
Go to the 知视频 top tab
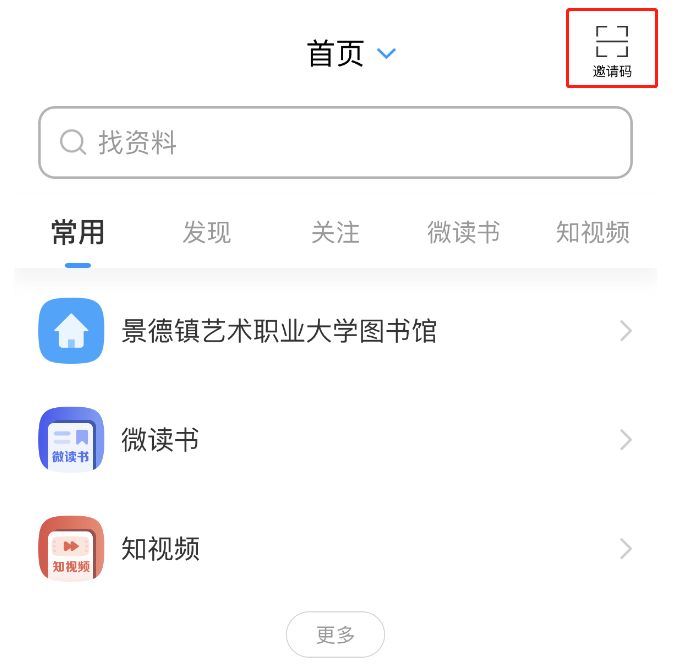[x=593, y=232]
